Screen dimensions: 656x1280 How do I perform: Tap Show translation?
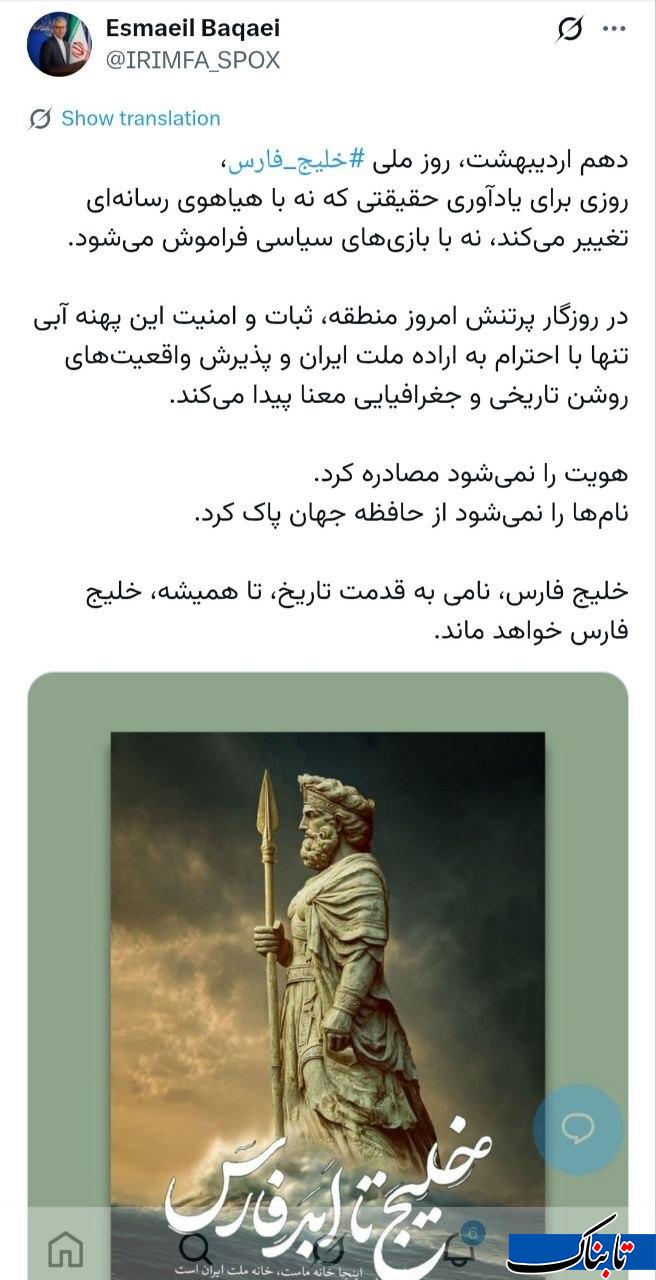[140, 118]
